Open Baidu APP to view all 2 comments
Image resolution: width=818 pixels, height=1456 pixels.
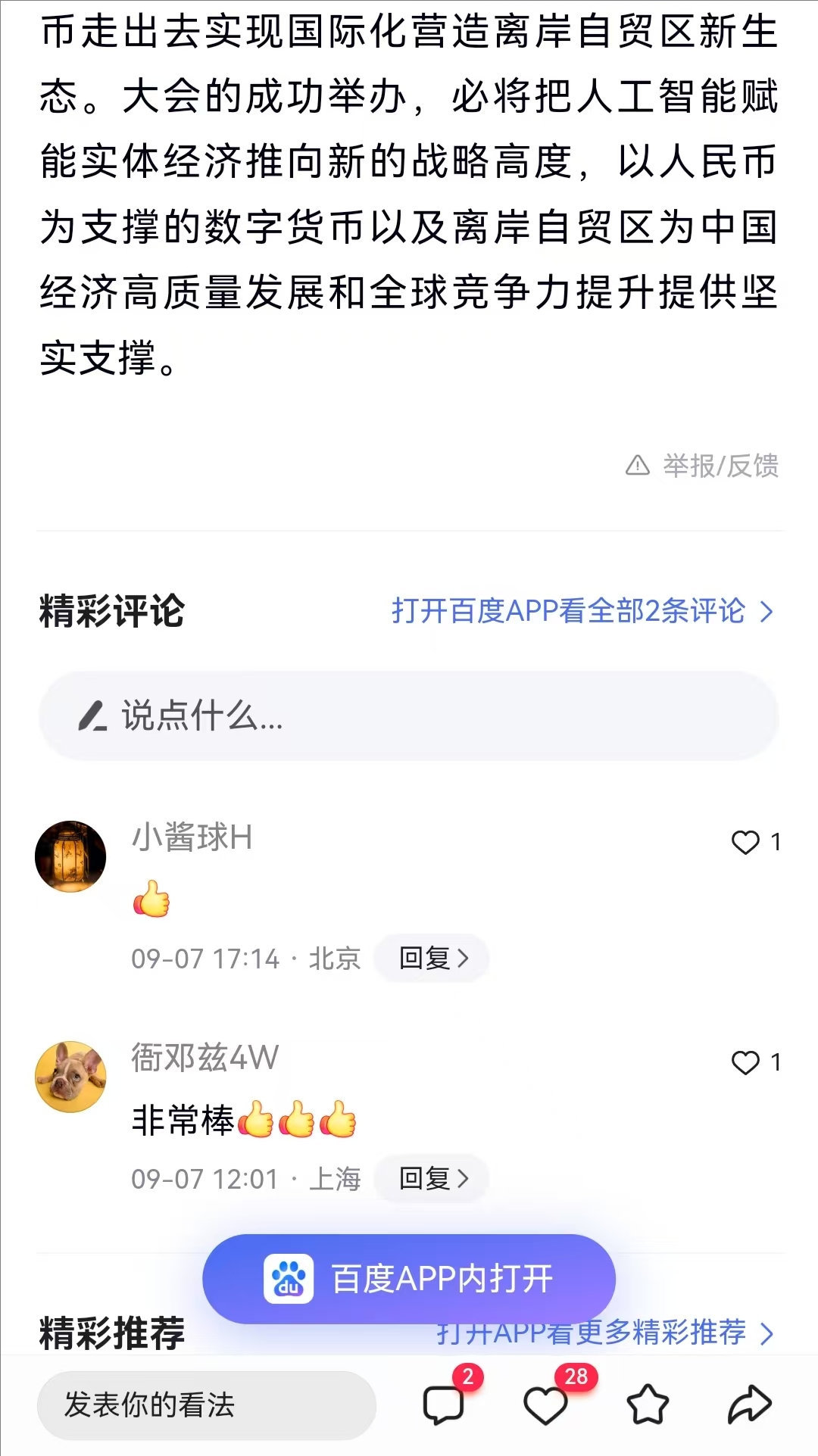(582, 611)
